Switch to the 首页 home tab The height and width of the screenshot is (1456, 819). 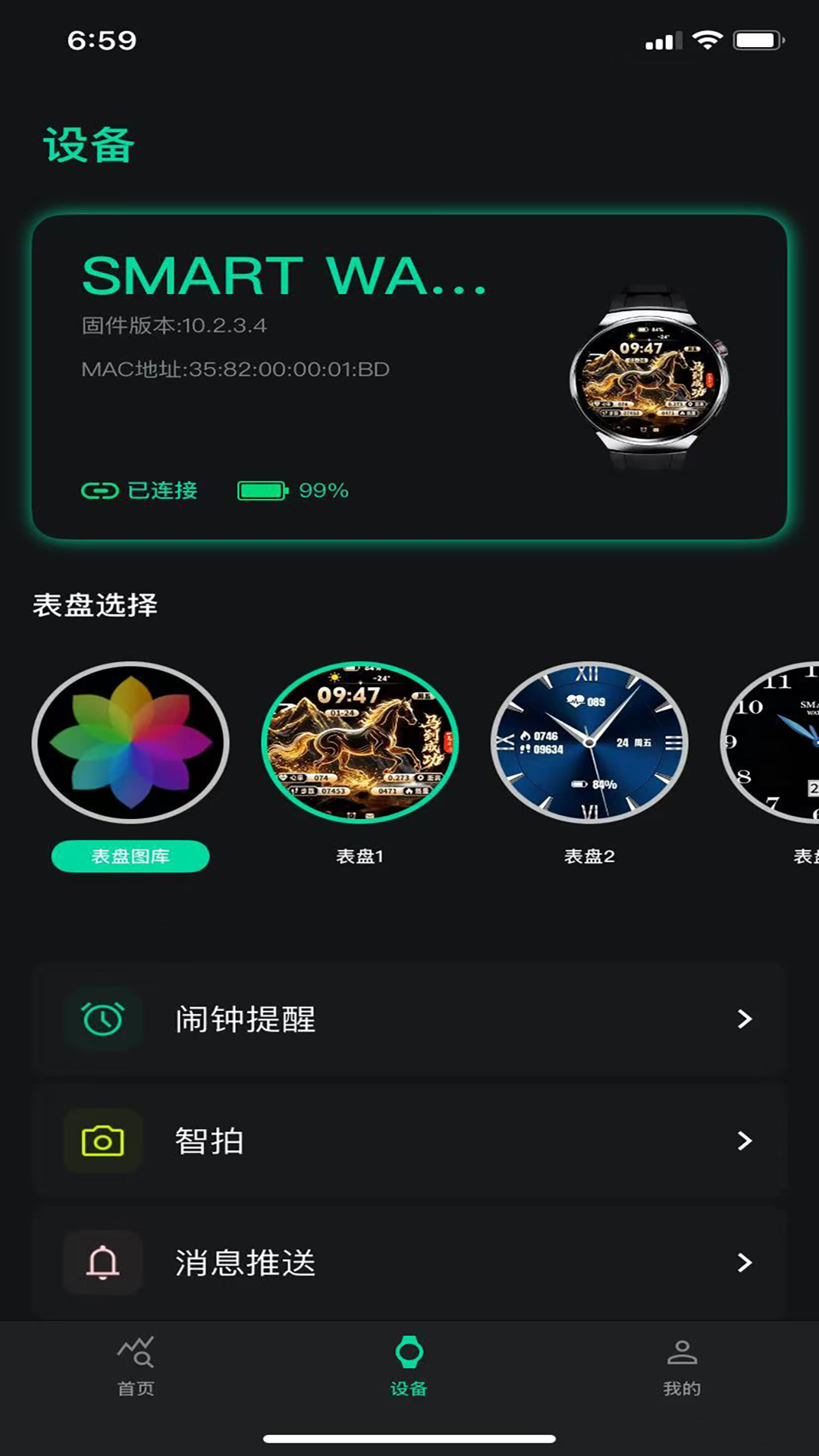136,1367
